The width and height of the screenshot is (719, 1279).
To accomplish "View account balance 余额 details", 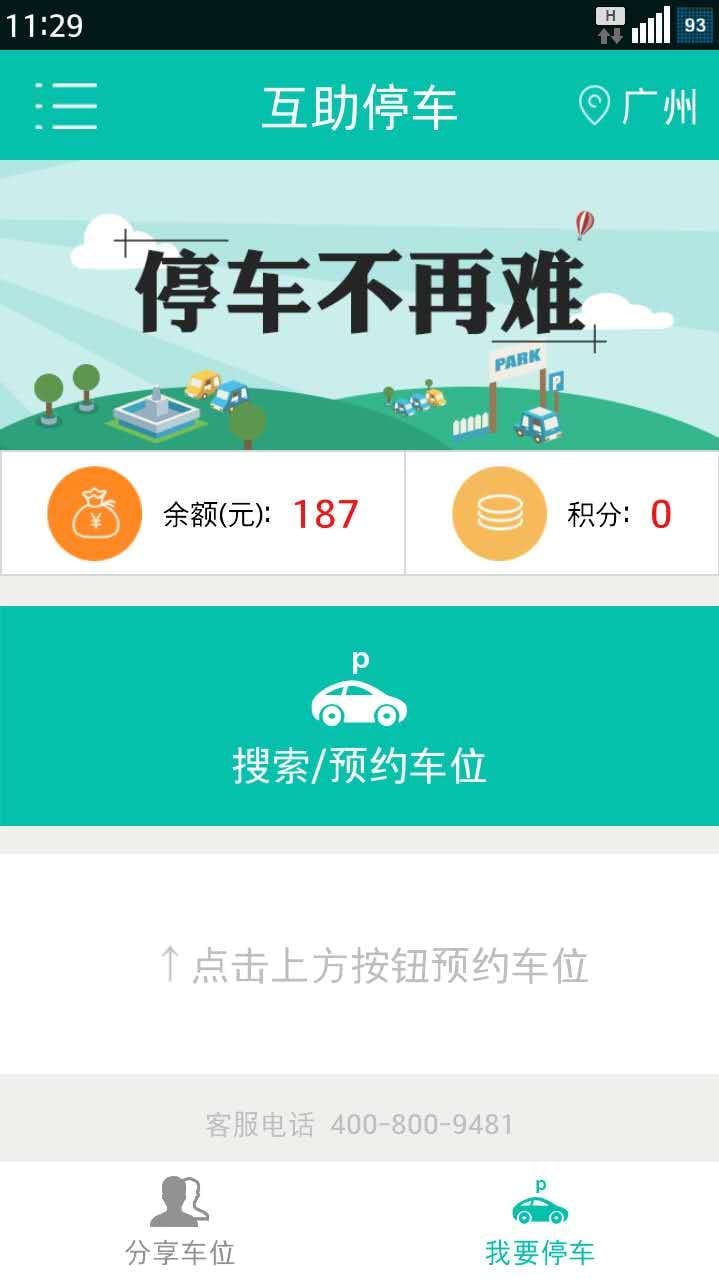I will coord(203,513).
